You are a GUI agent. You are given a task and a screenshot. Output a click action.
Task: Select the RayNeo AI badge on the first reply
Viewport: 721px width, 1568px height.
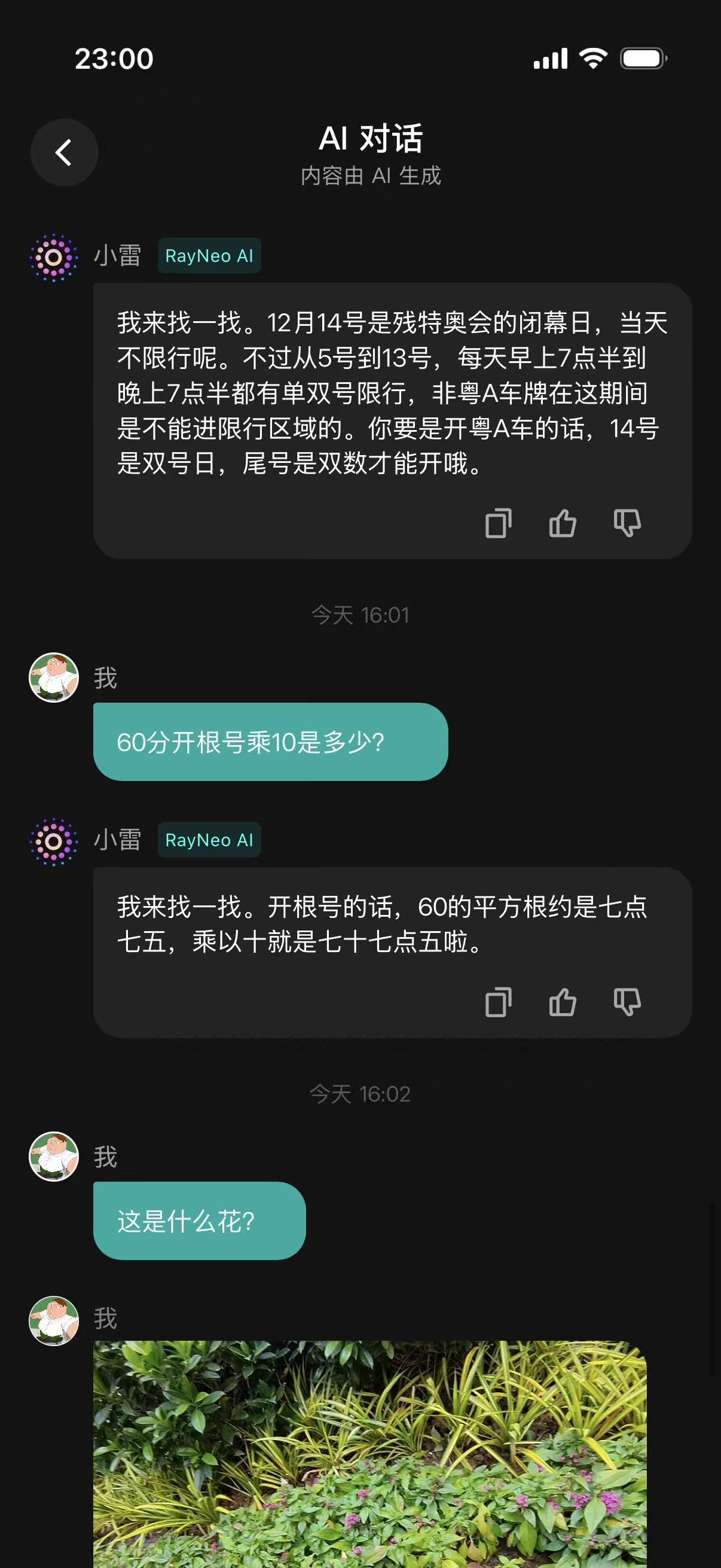[x=209, y=256]
